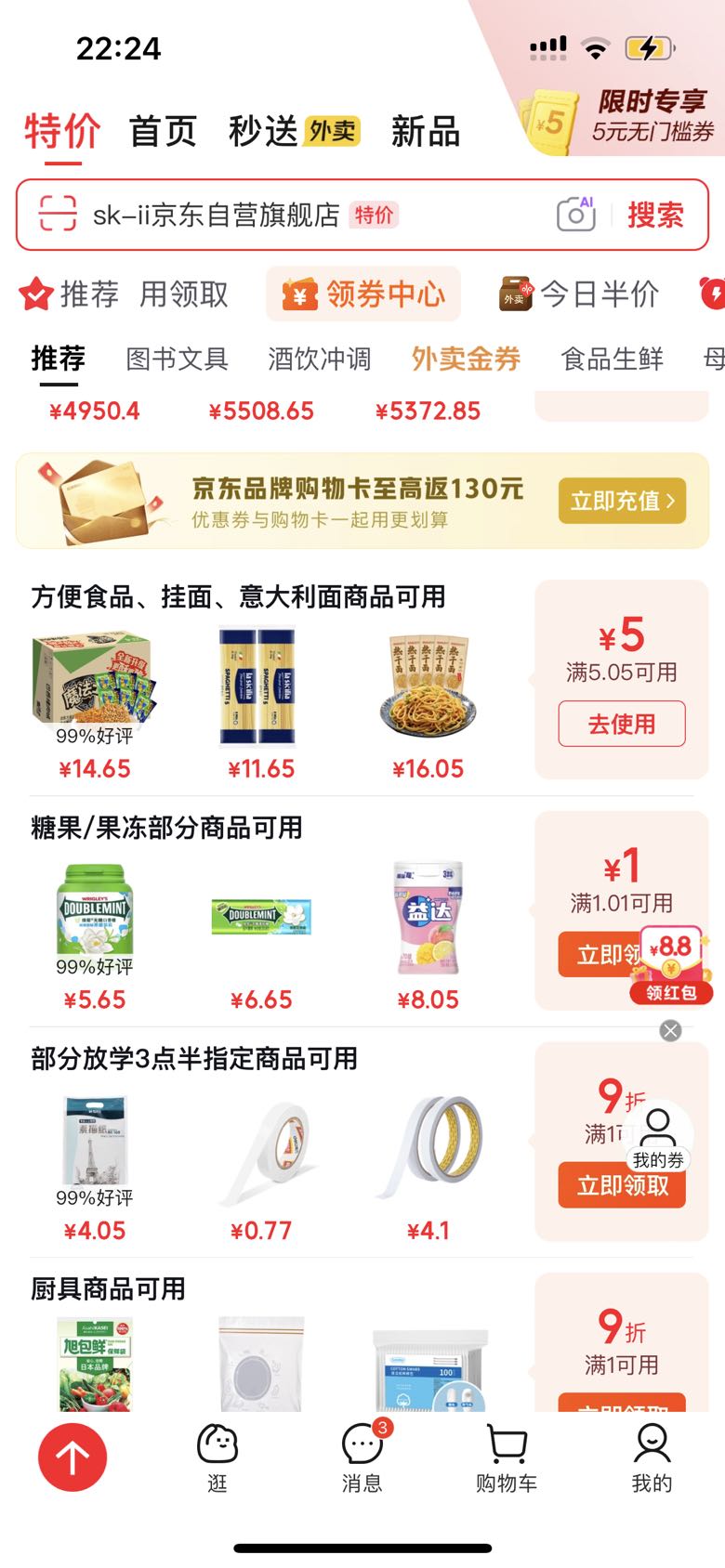This screenshot has width=725, height=1568.
Task: Select the 外卖金券 category
Action: 466,359
